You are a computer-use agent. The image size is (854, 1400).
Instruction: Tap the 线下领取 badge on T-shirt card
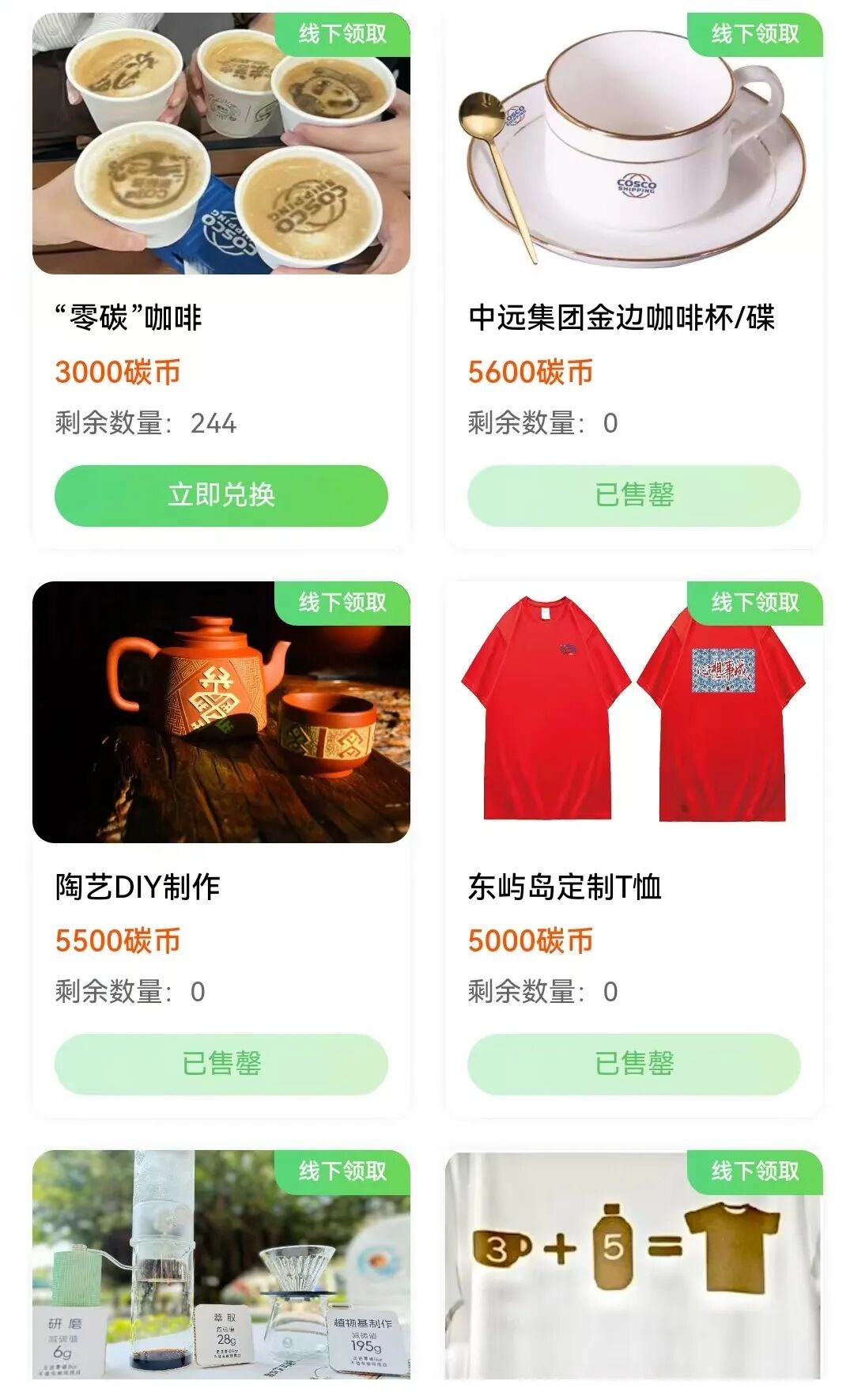point(757,604)
